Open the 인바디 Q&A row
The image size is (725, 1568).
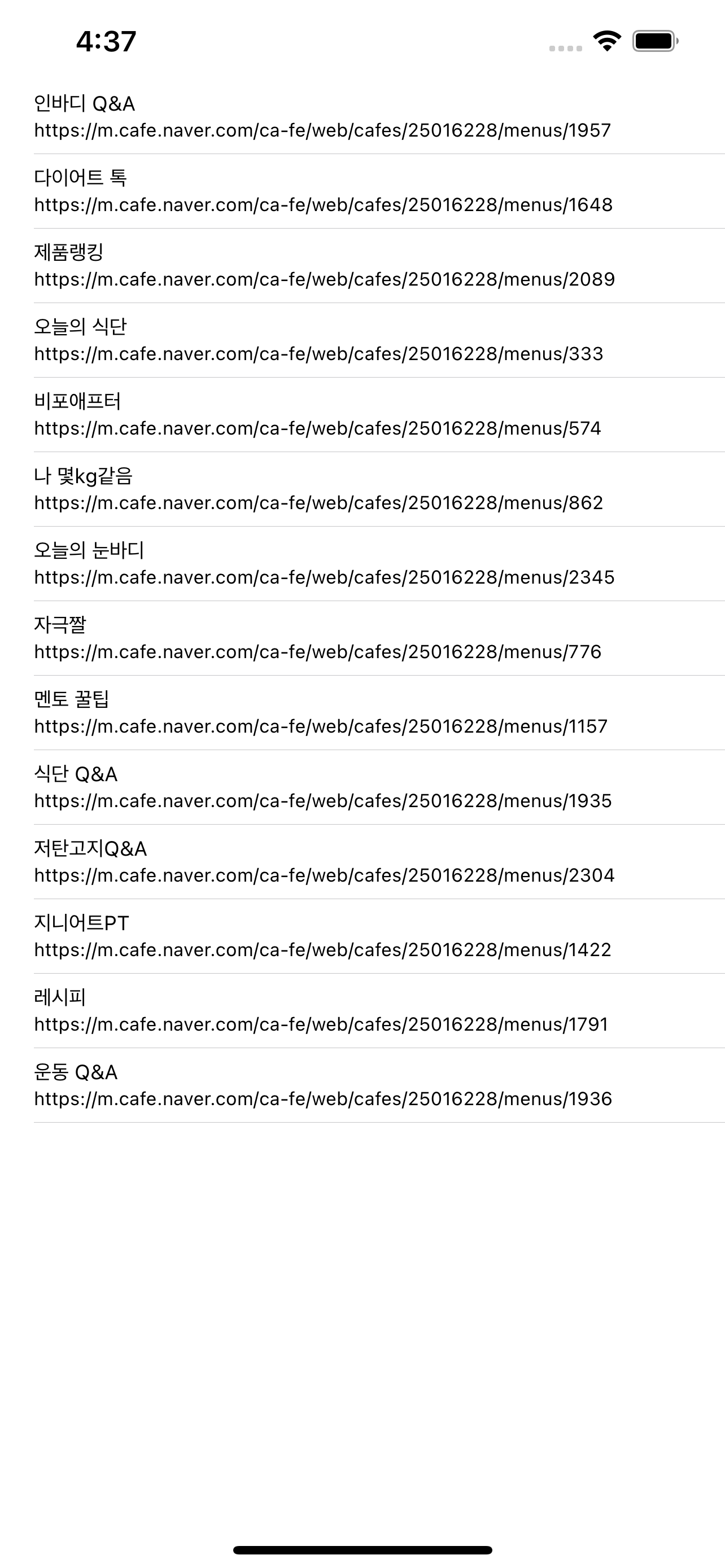362,117
